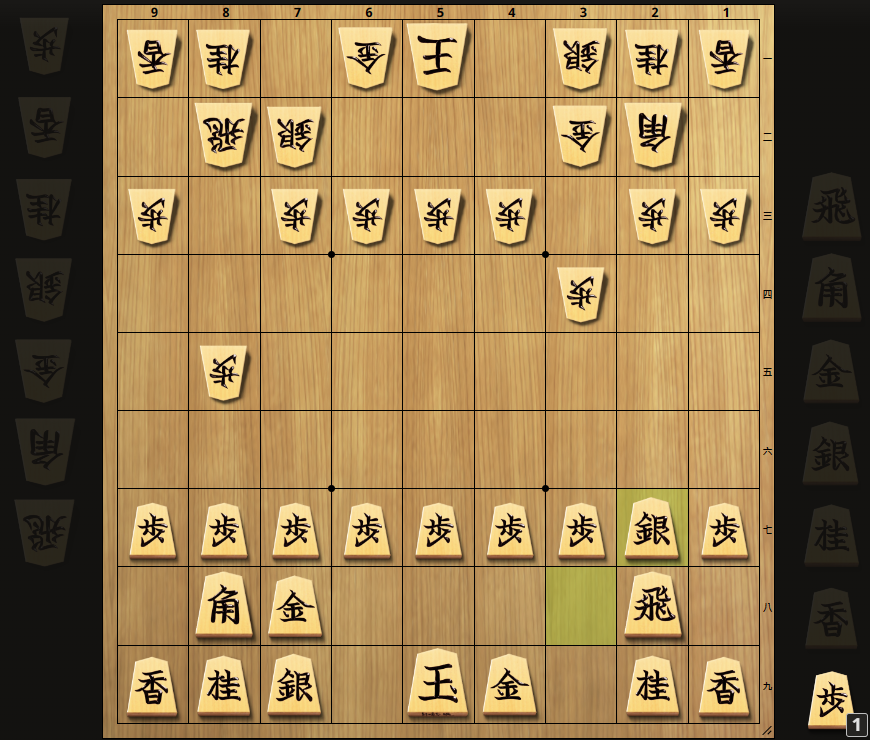Pick up your king on file 5
This screenshot has width=870, height=740.
tap(438, 684)
